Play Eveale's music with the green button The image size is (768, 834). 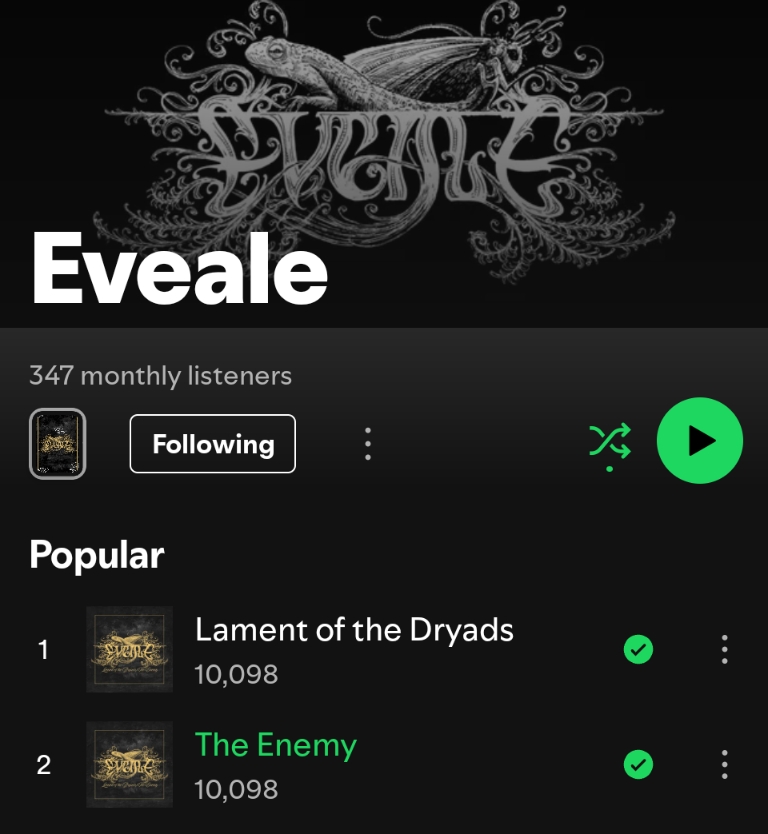[699, 441]
